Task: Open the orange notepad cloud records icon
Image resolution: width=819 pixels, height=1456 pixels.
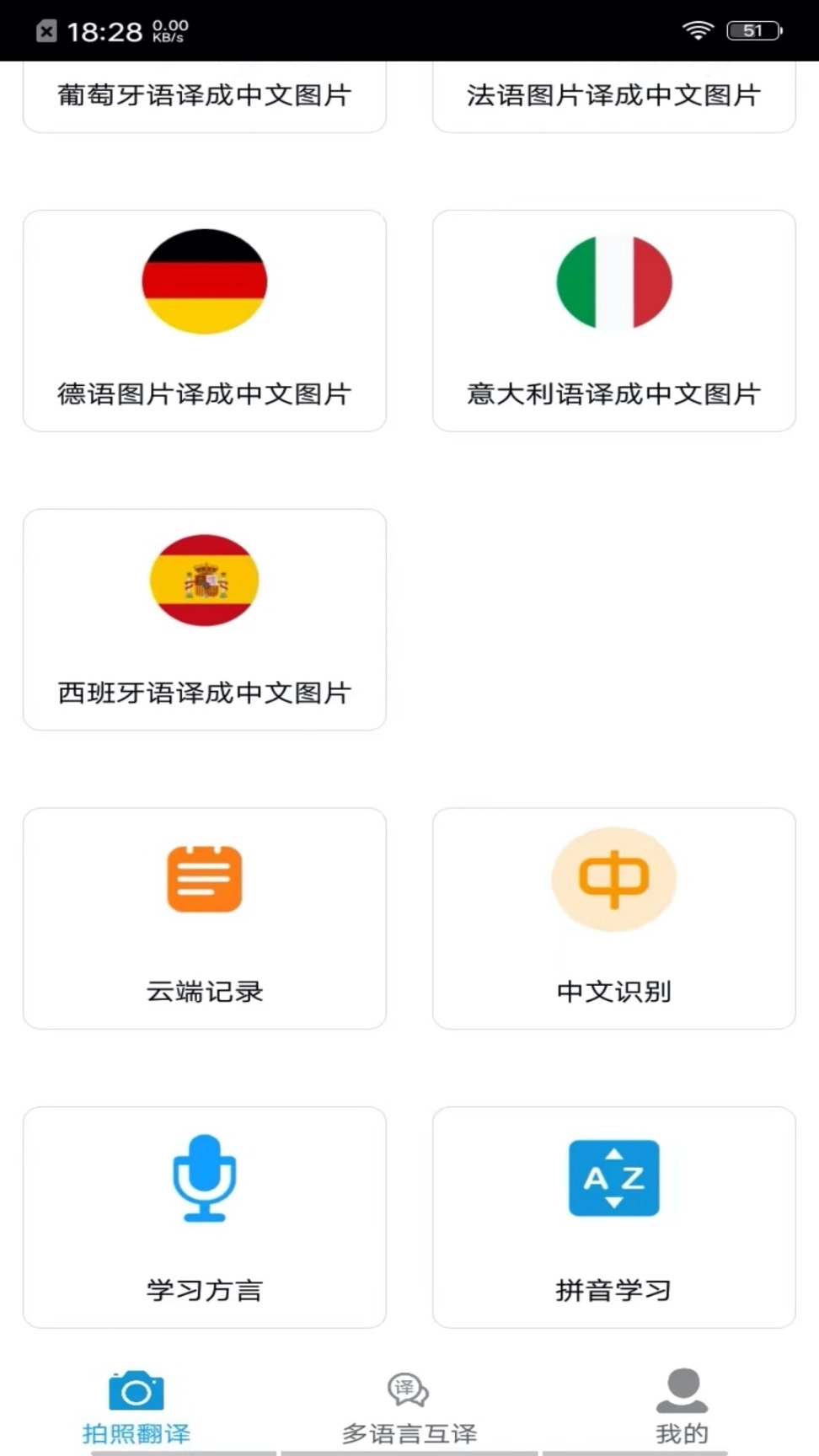Action: tap(204, 879)
